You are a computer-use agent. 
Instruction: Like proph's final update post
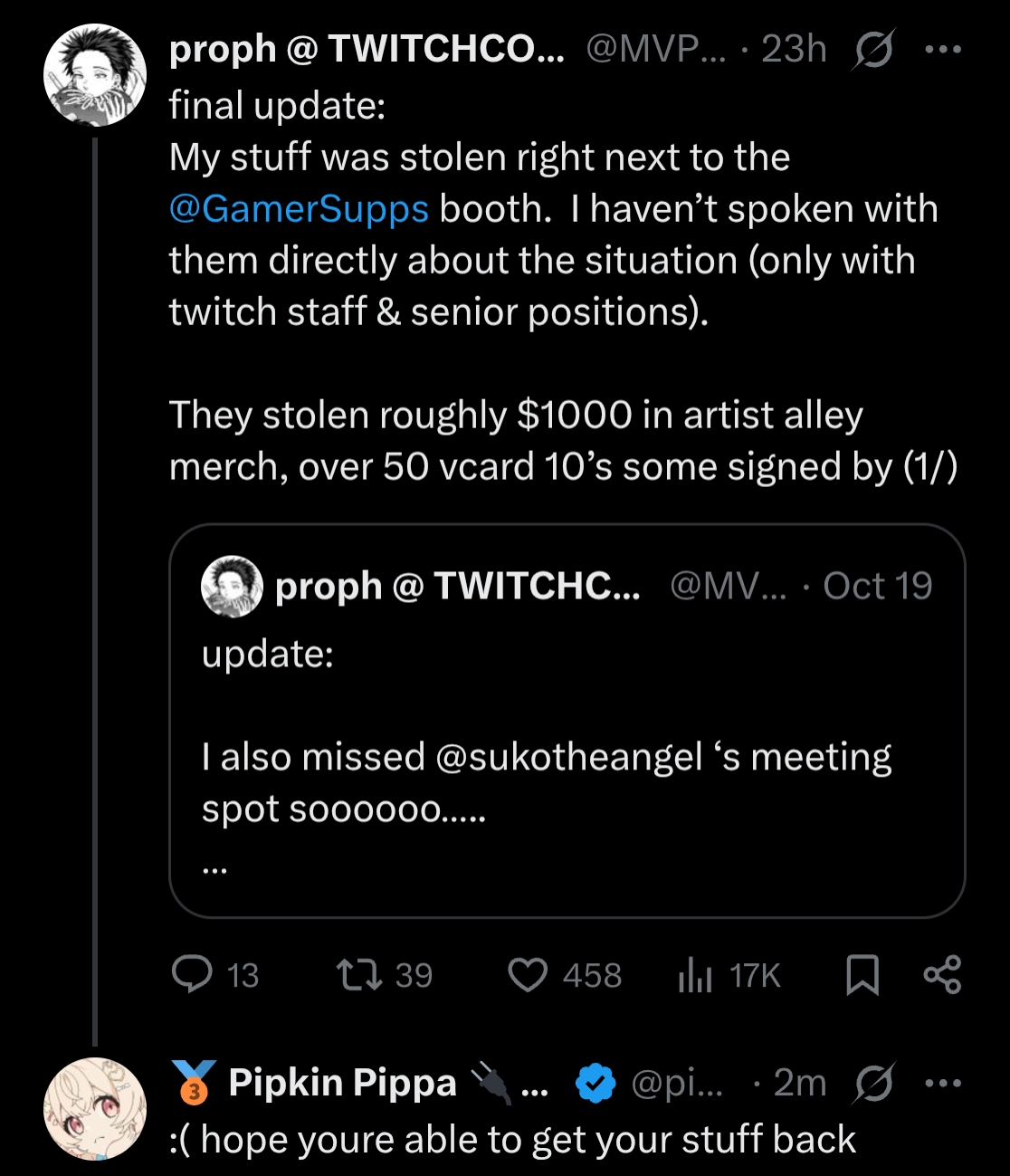point(528,975)
